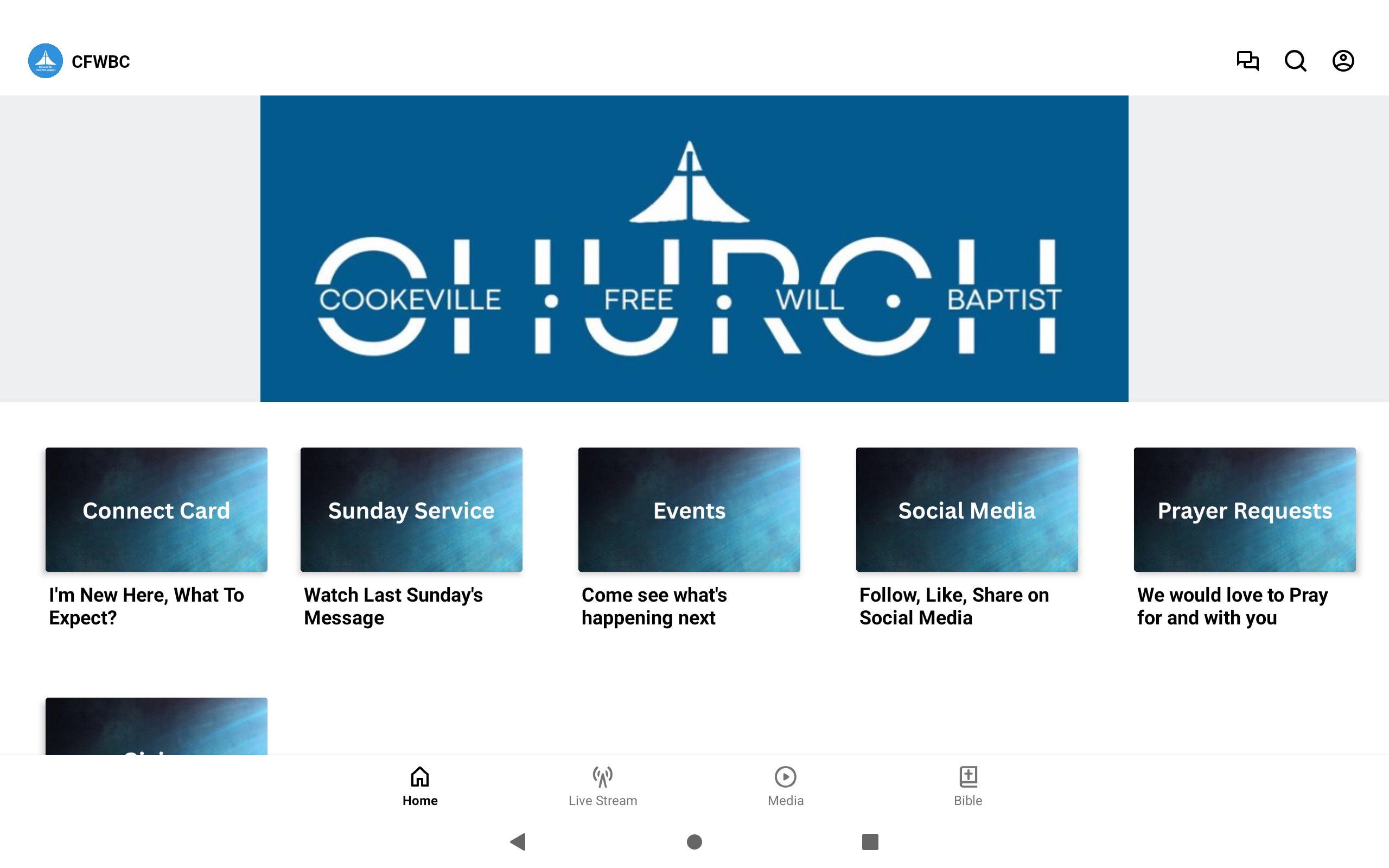Open the Sunday Service card
Image resolution: width=1389 pixels, height=868 pixels.
click(411, 510)
